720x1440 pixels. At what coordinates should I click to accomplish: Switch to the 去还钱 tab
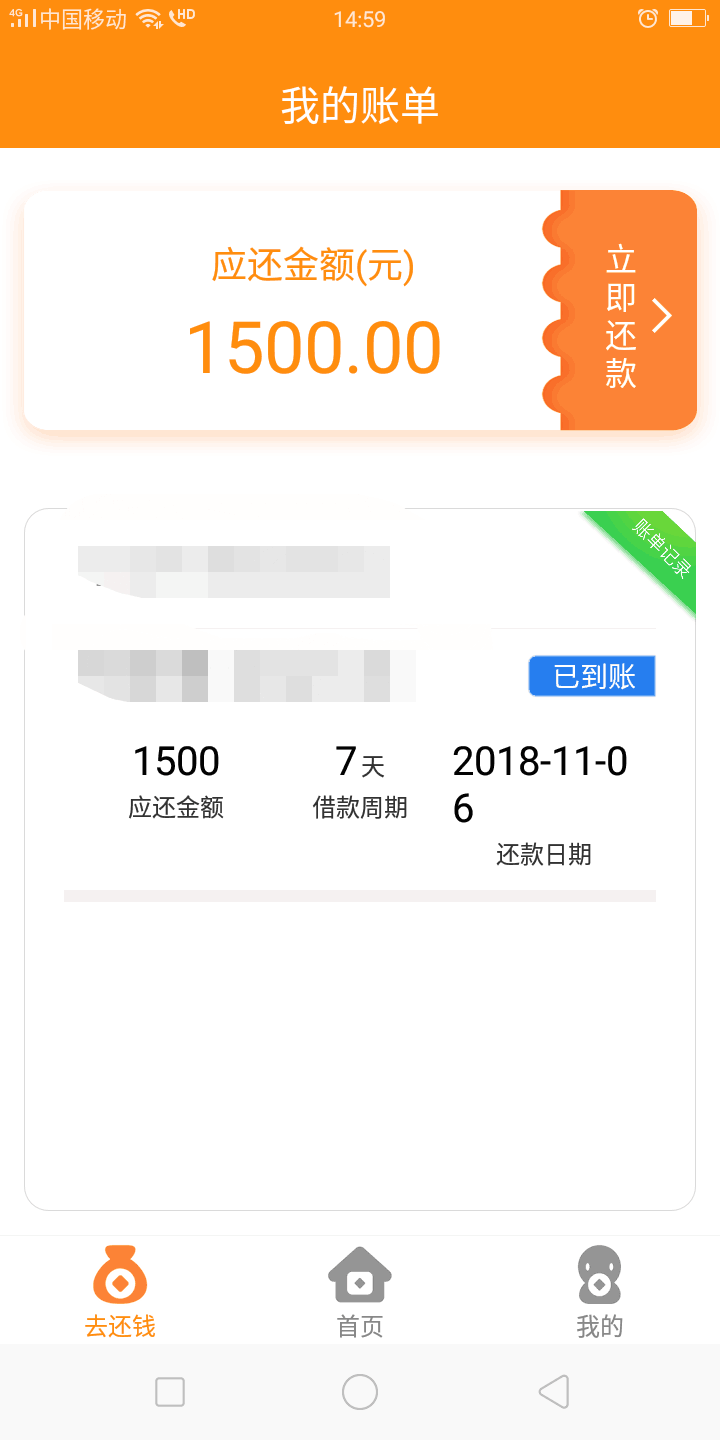(x=120, y=1291)
